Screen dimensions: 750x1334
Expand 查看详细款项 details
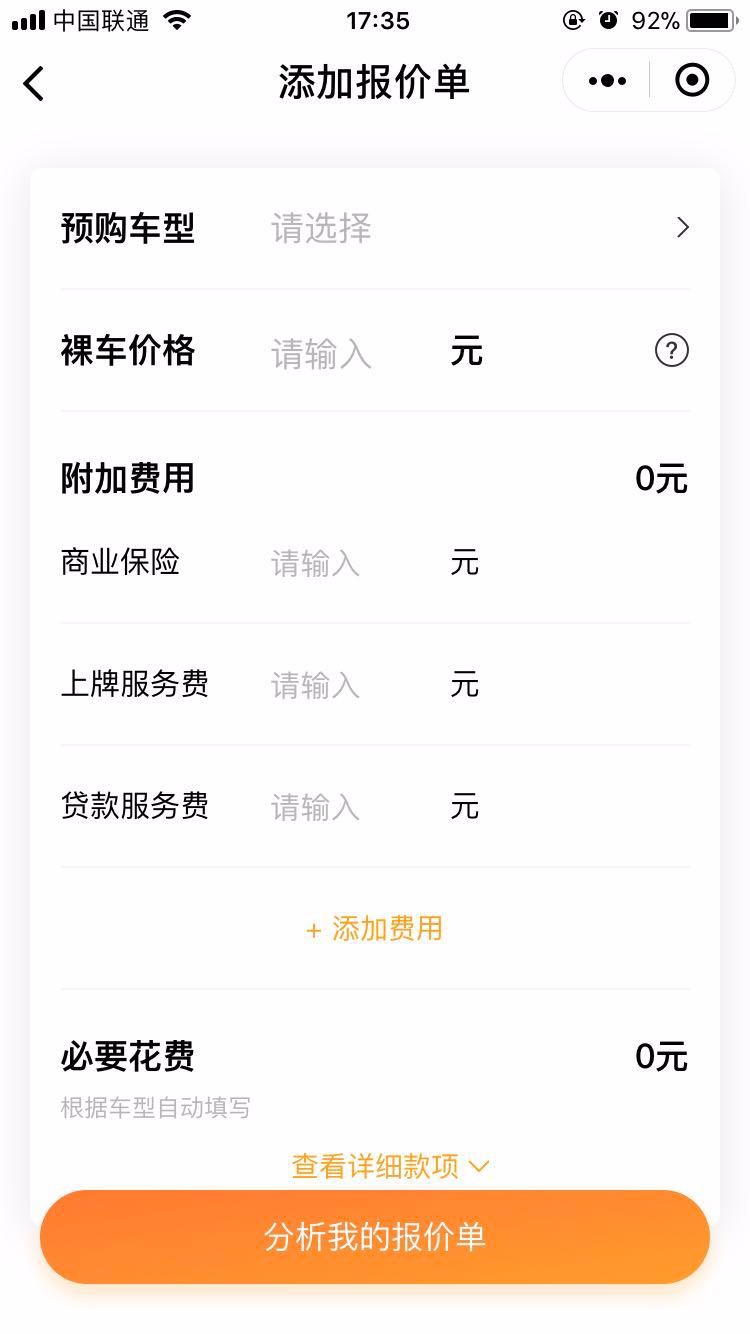[391, 1167]
